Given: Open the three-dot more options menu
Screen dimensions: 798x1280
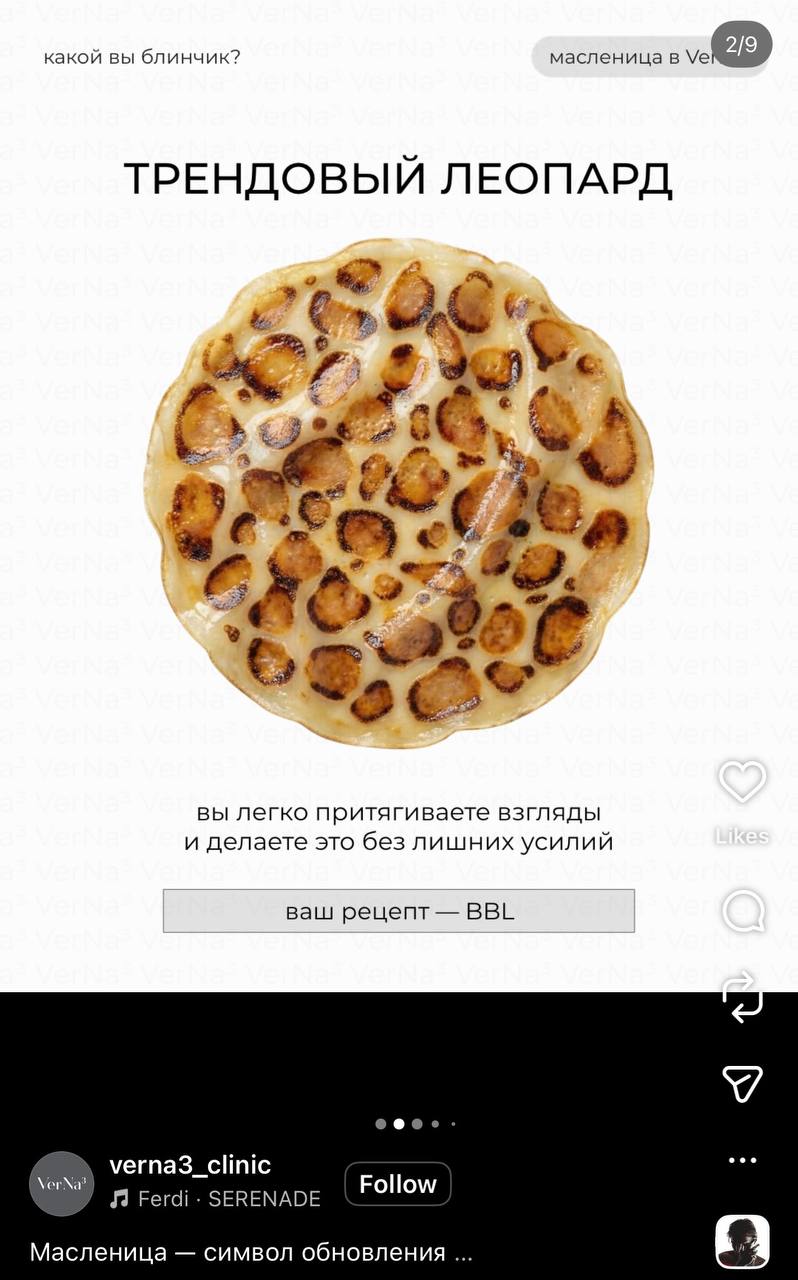Looking at the screenshot, I should coord(742,1160).
